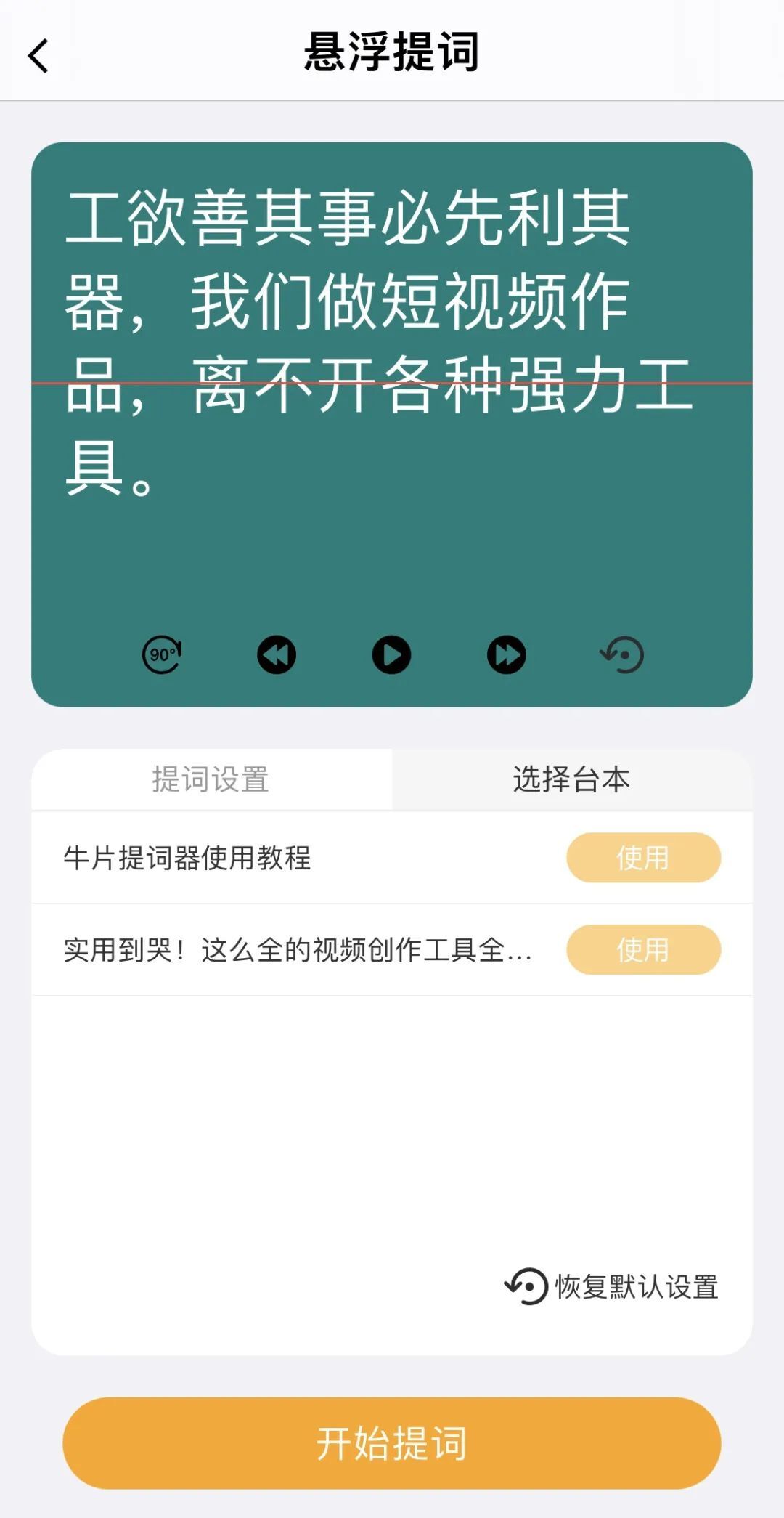Tap 恢复默认设置 to restore defaults

tap(611, 1286)
